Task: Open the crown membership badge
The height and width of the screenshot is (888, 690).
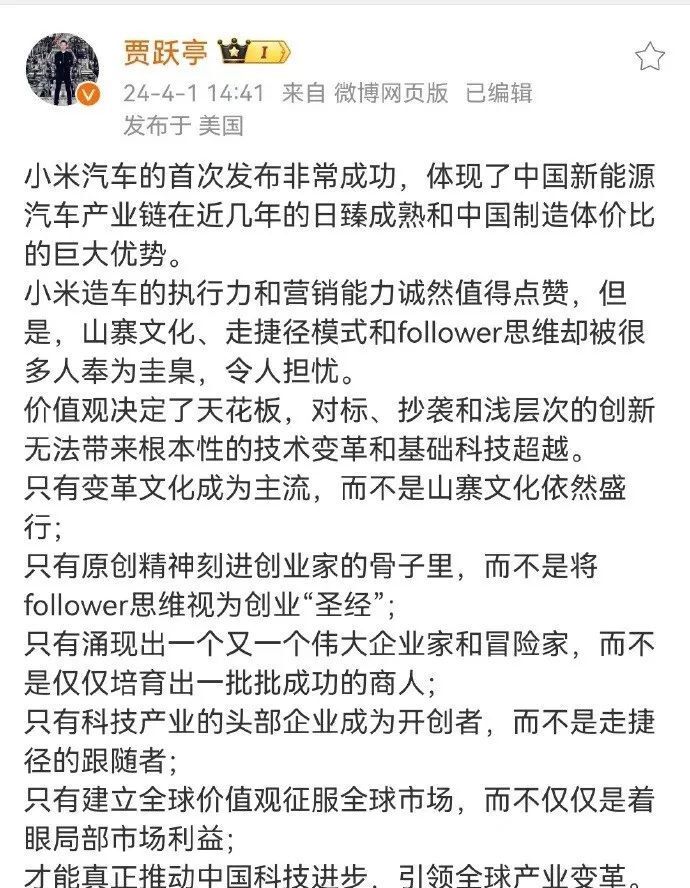Action: (x=253, y=51)
